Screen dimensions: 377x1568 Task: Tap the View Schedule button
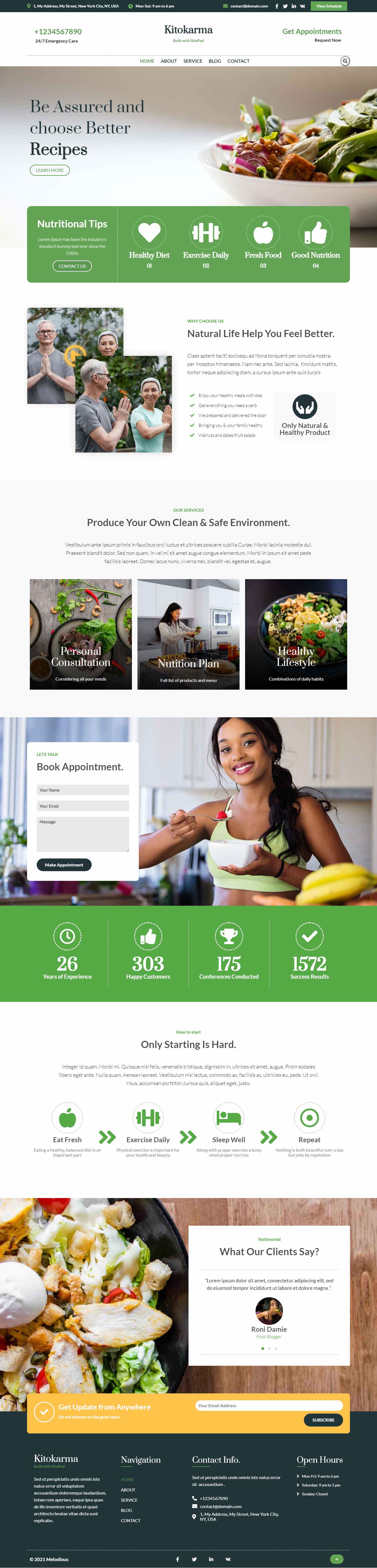pyautogui.click(x=329, y=6)
